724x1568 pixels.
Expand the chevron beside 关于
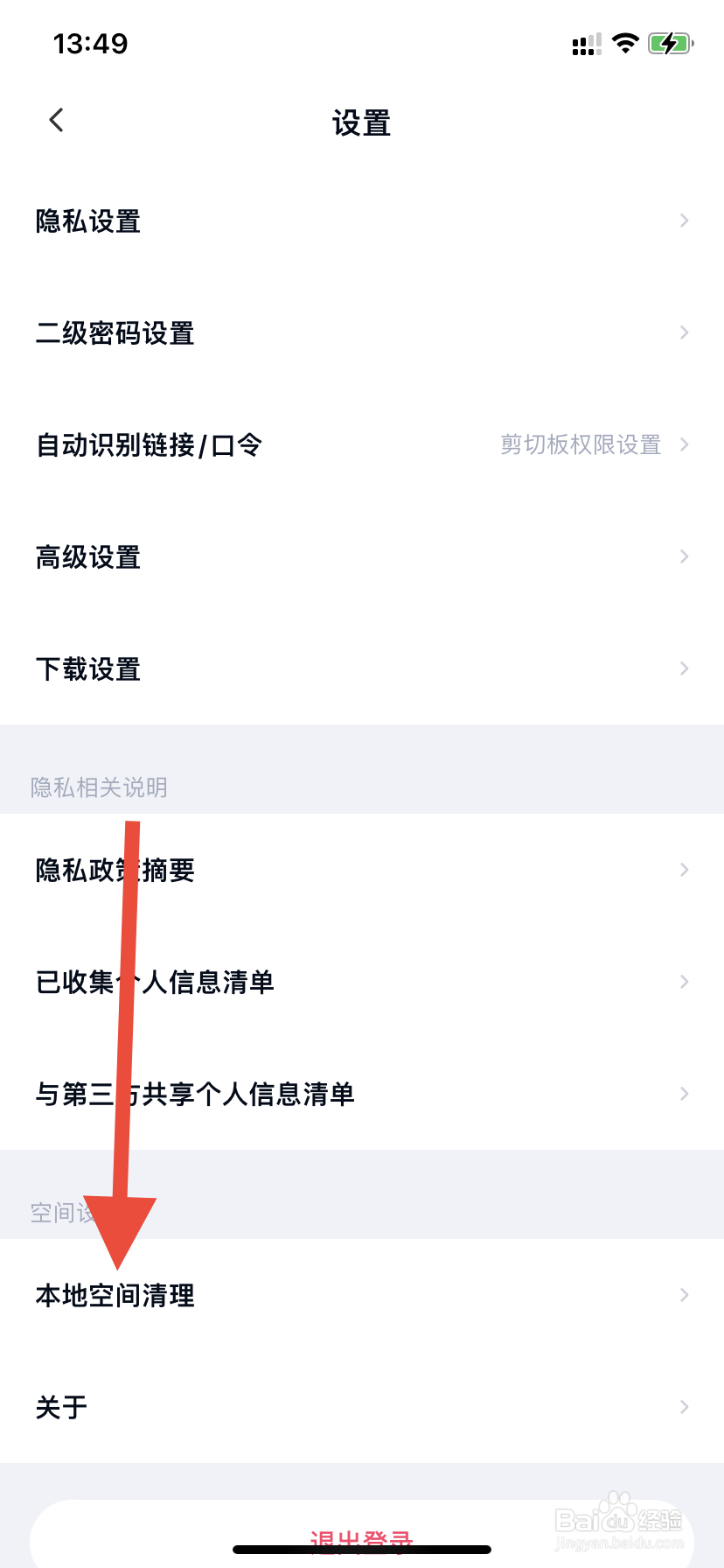[684, 1407]
